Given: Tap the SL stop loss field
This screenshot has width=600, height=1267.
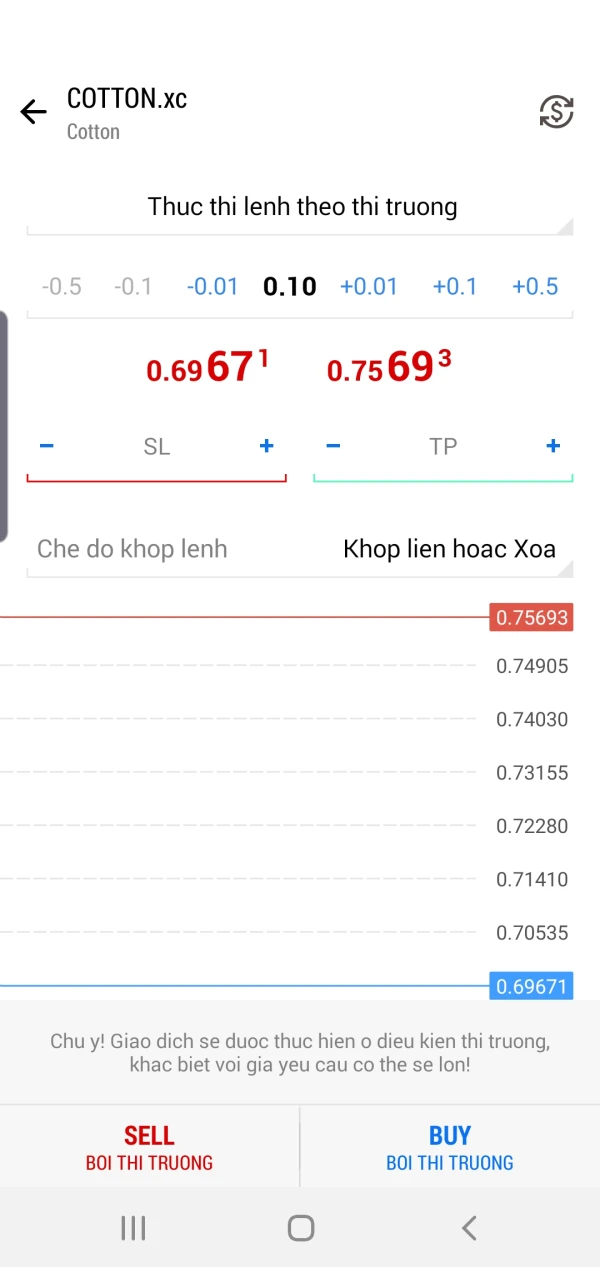Looking at the screenshot, I should (157, 447).
